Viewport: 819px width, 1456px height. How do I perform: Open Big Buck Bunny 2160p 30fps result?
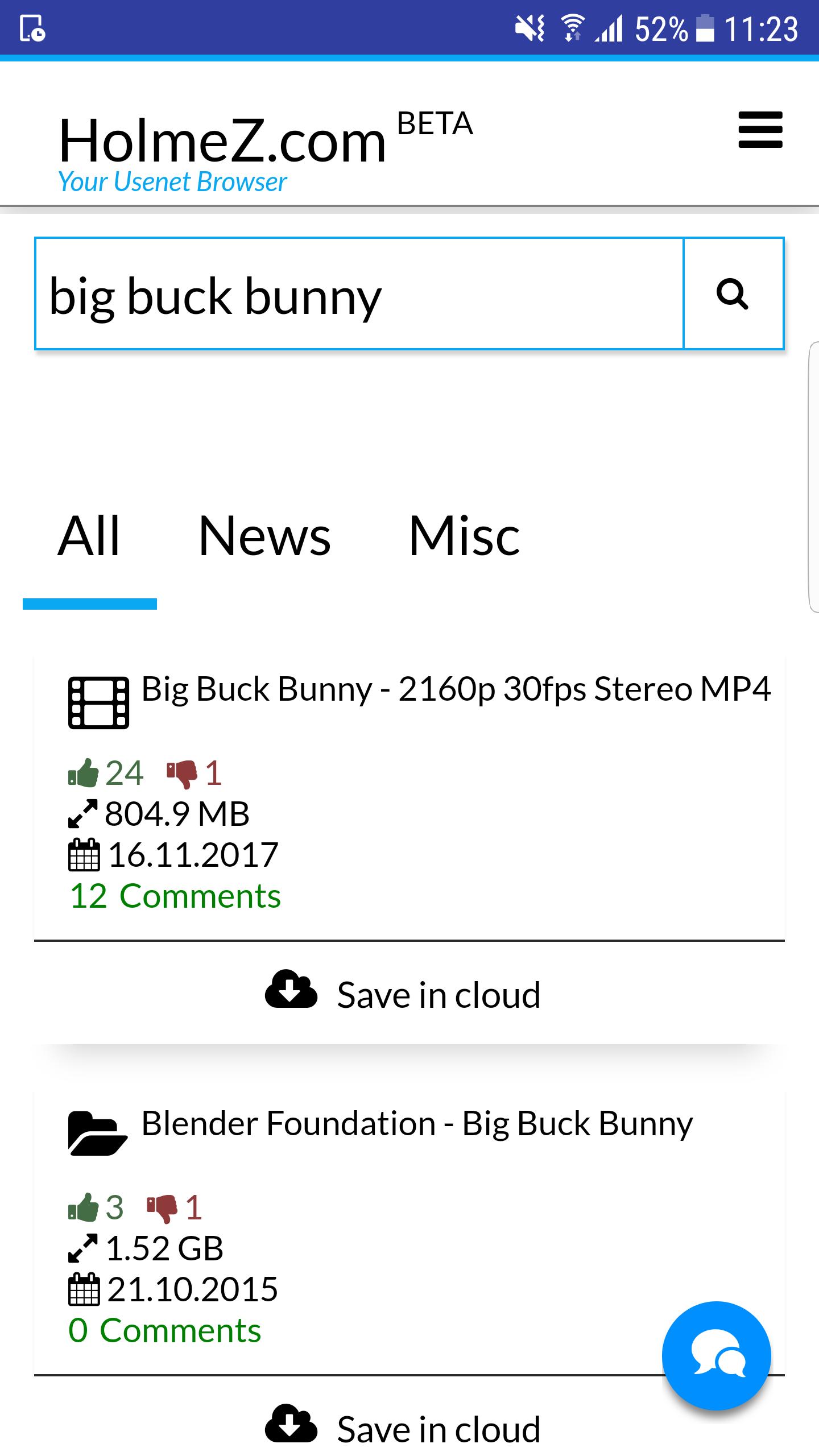pyautogui.click(x=455, y=689)
